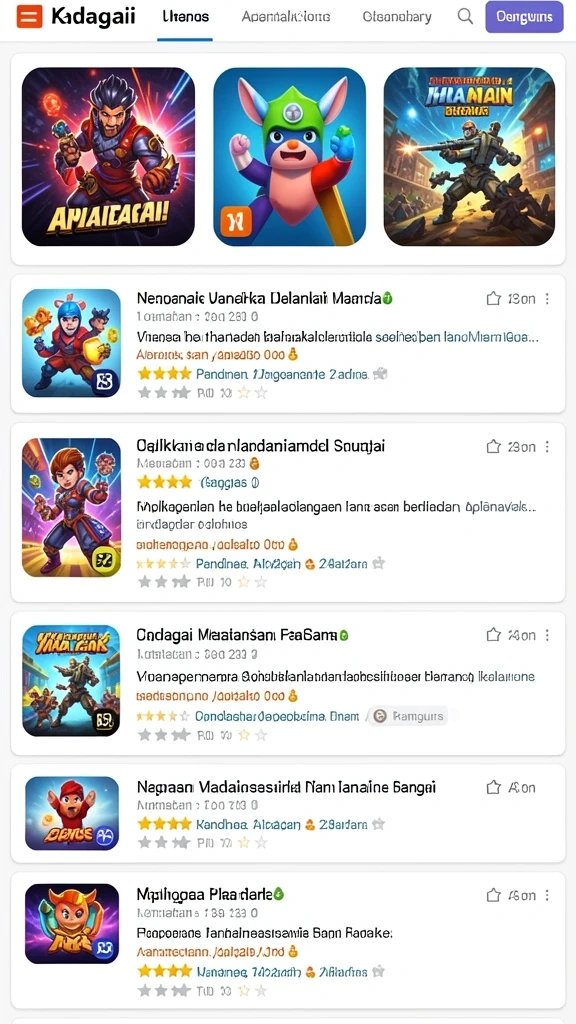Open the featured soldier shooter game banner
This screenshot has height=1024, width=576.
point(469,157)
